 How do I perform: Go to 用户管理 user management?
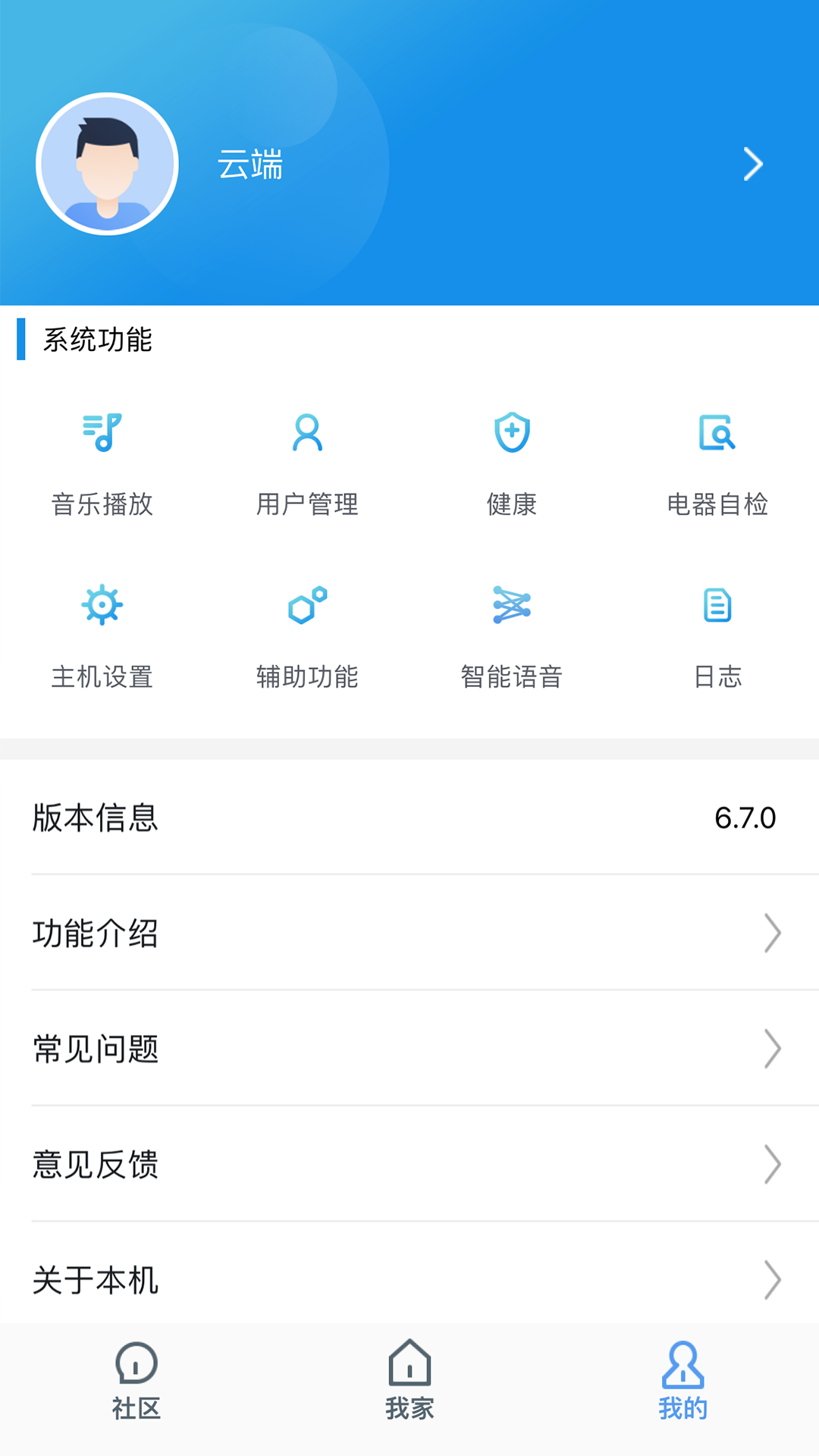307,464
